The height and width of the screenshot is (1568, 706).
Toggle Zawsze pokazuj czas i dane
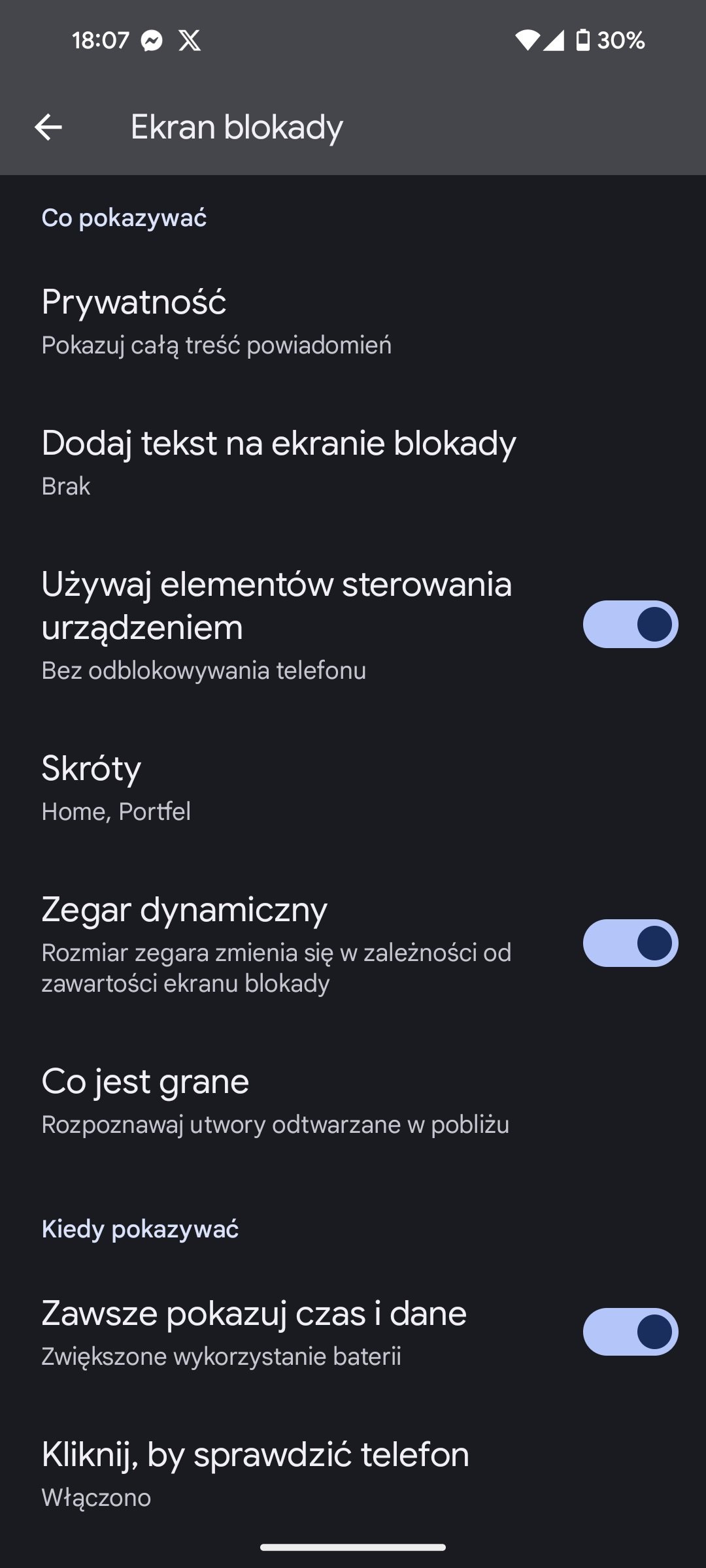pyautogui.click(x=630, y=1332)
